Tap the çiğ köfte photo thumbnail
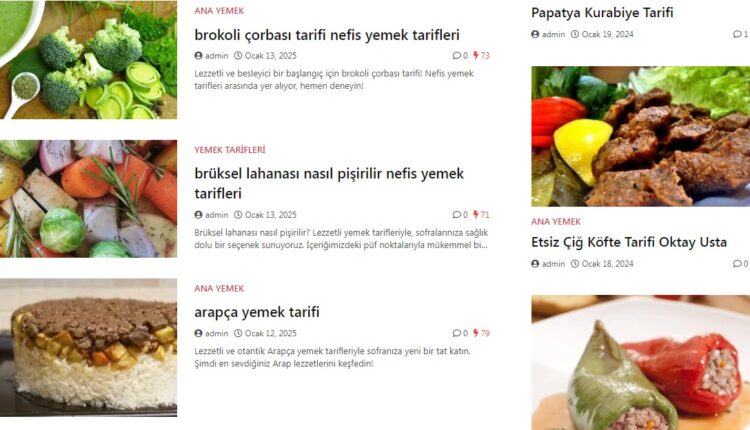 pos(640,136)
